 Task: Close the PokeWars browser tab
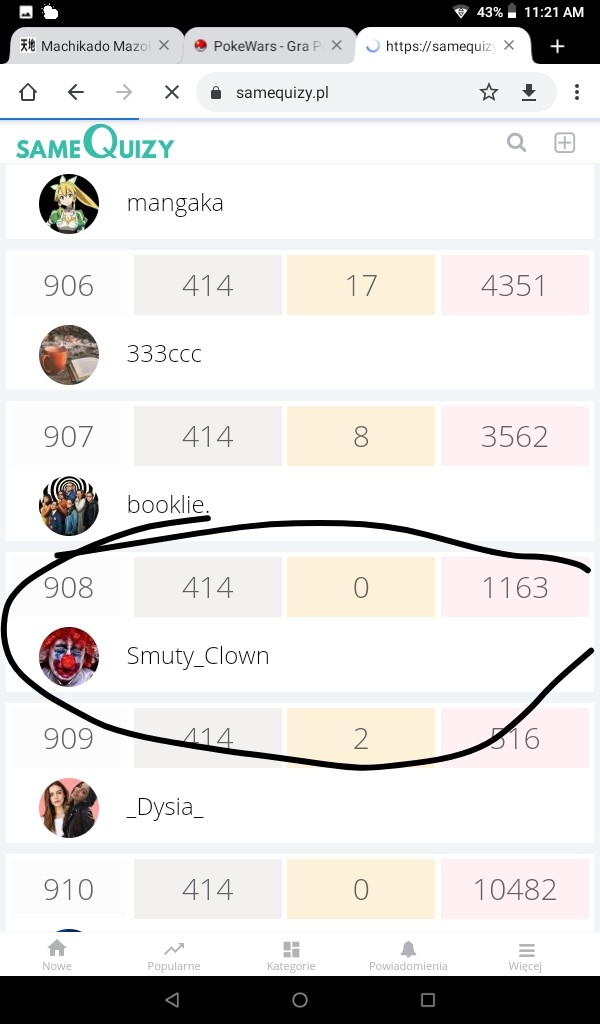337,46
